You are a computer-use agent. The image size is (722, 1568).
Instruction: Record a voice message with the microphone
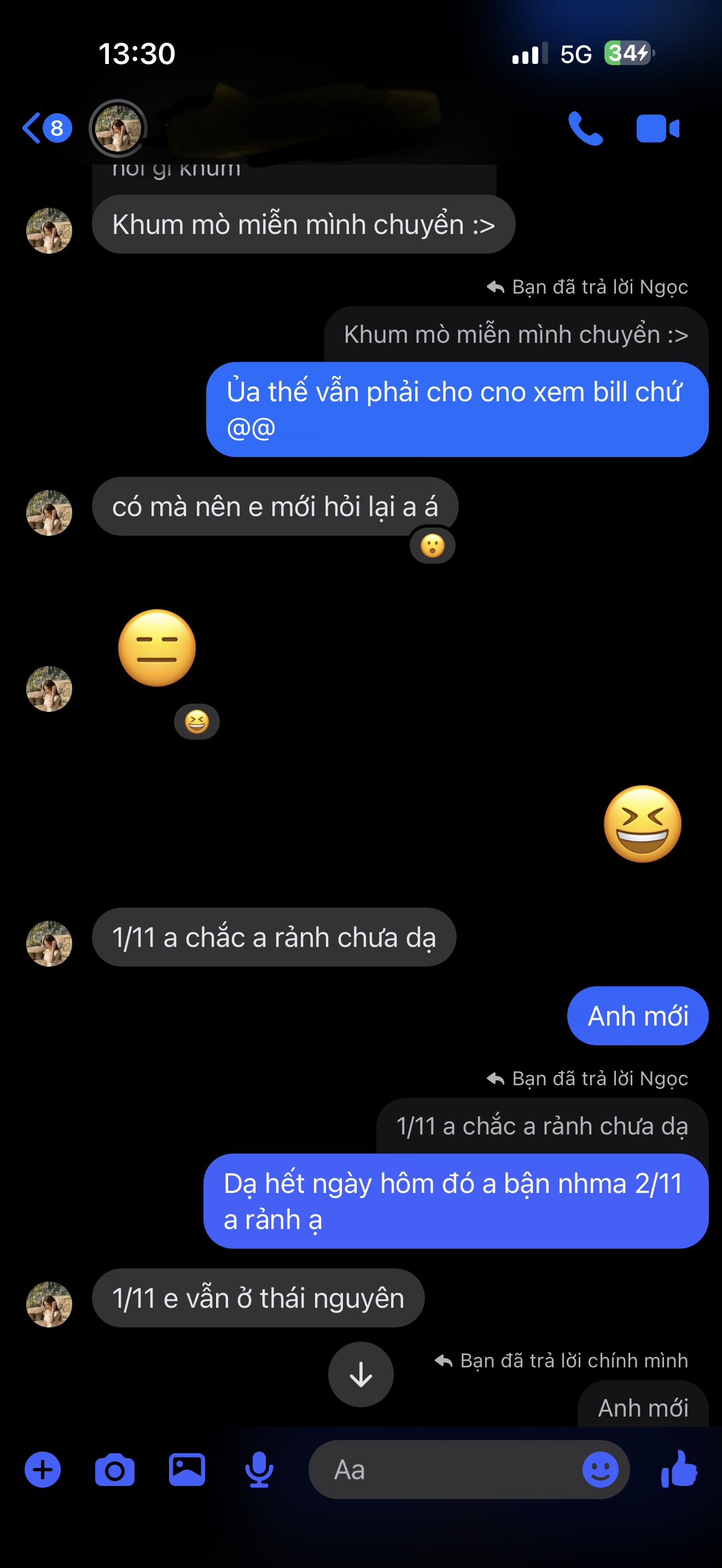(259, 1470)
